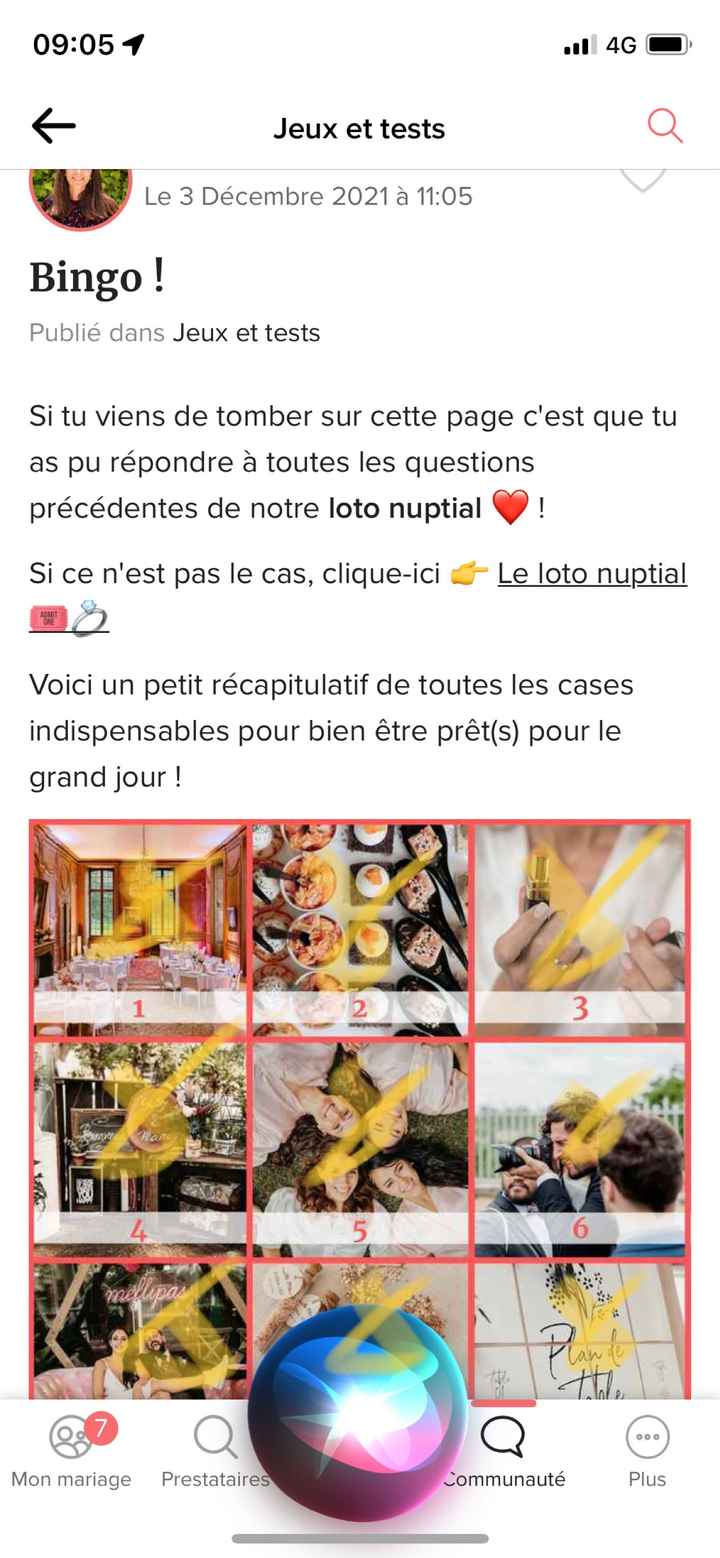Switch to the Prestataires tab
Screen dimensions: 720x1558
[x=214, y=1452]
